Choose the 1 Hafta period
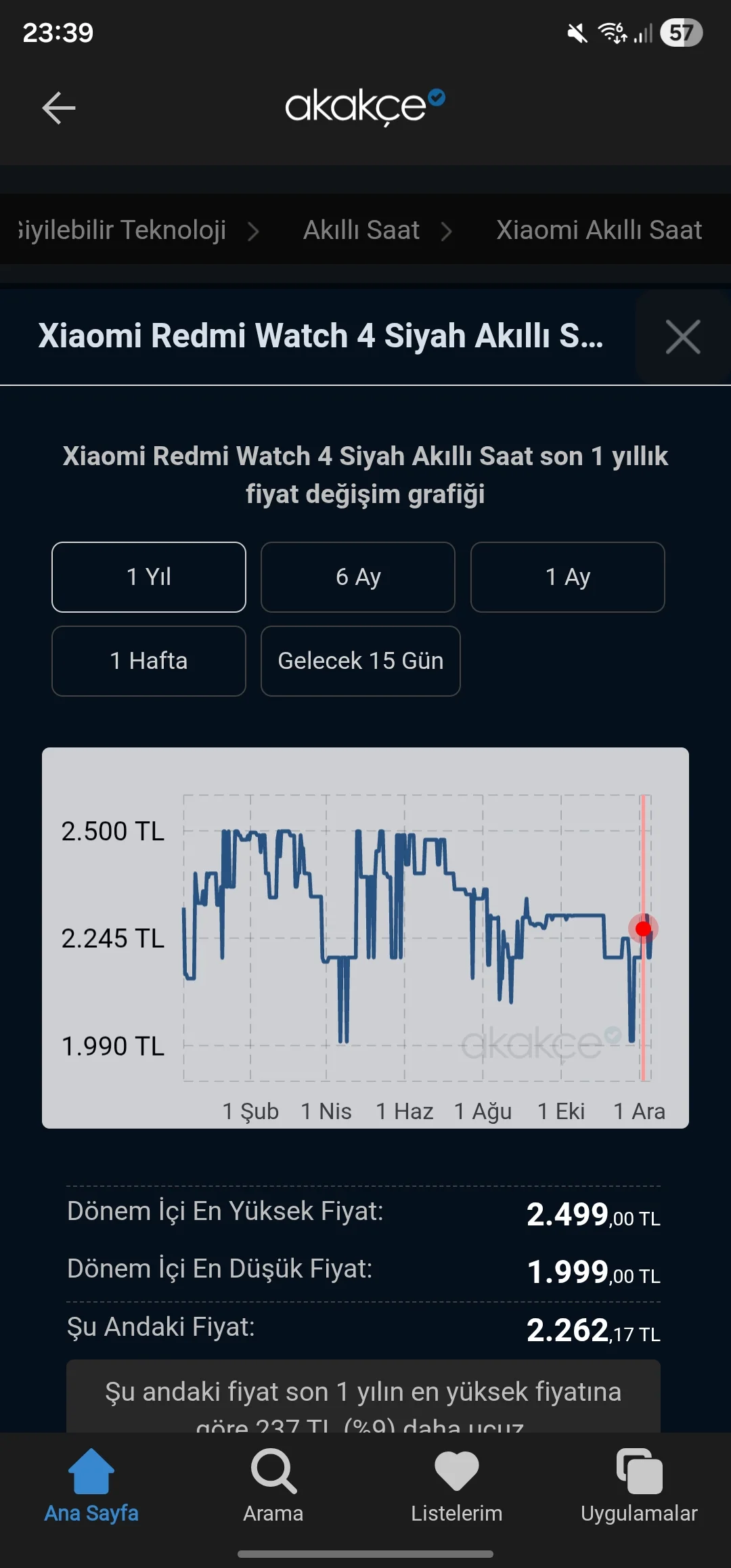 pos(149,661)
